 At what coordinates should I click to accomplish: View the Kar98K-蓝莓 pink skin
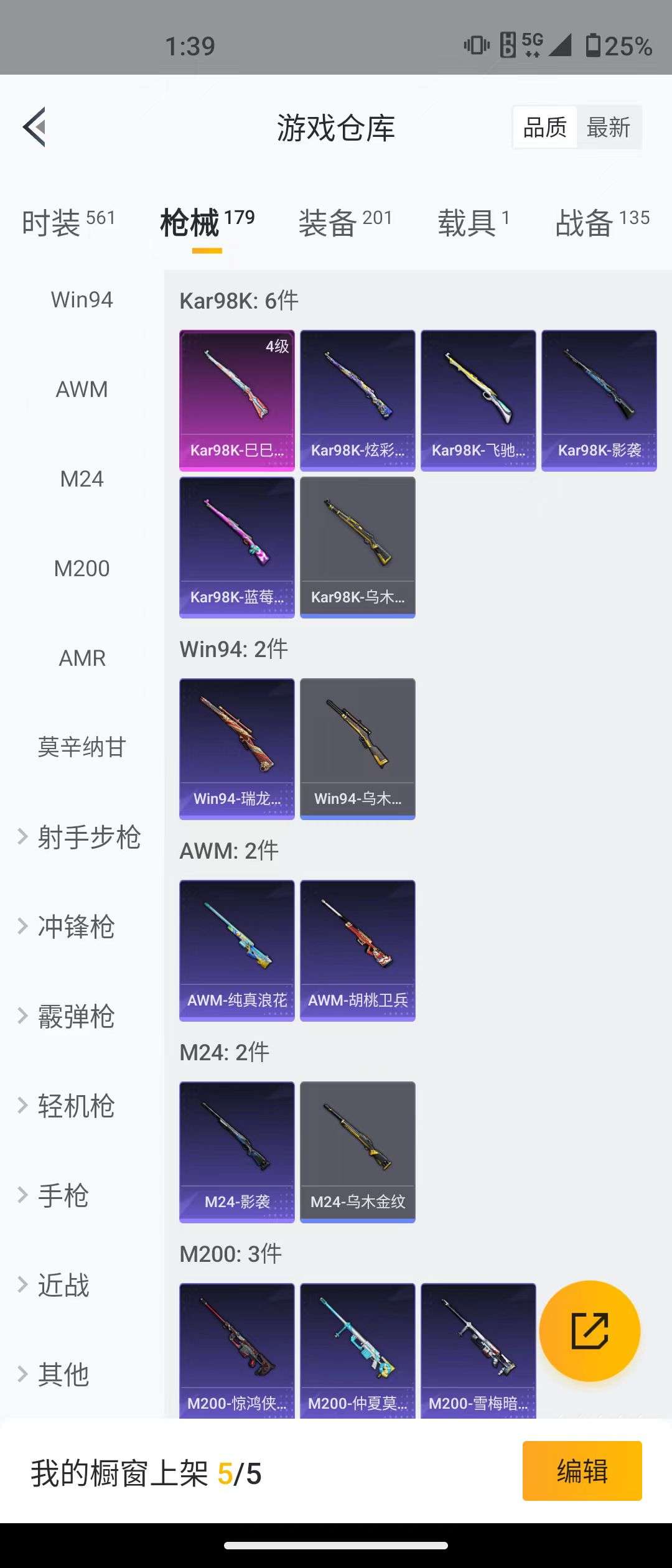[x=236, y=548]
